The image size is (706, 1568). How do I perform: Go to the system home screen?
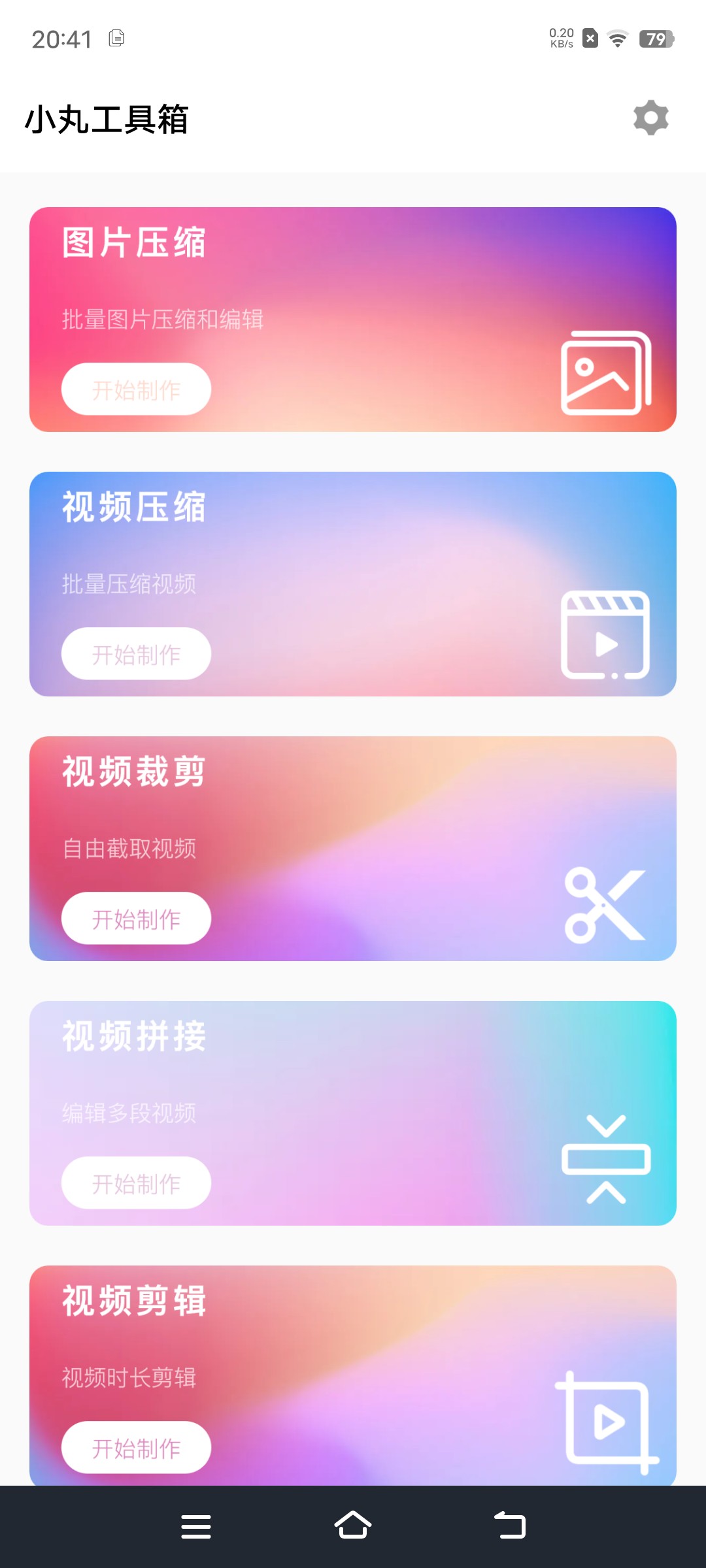tap(353, 1526)
